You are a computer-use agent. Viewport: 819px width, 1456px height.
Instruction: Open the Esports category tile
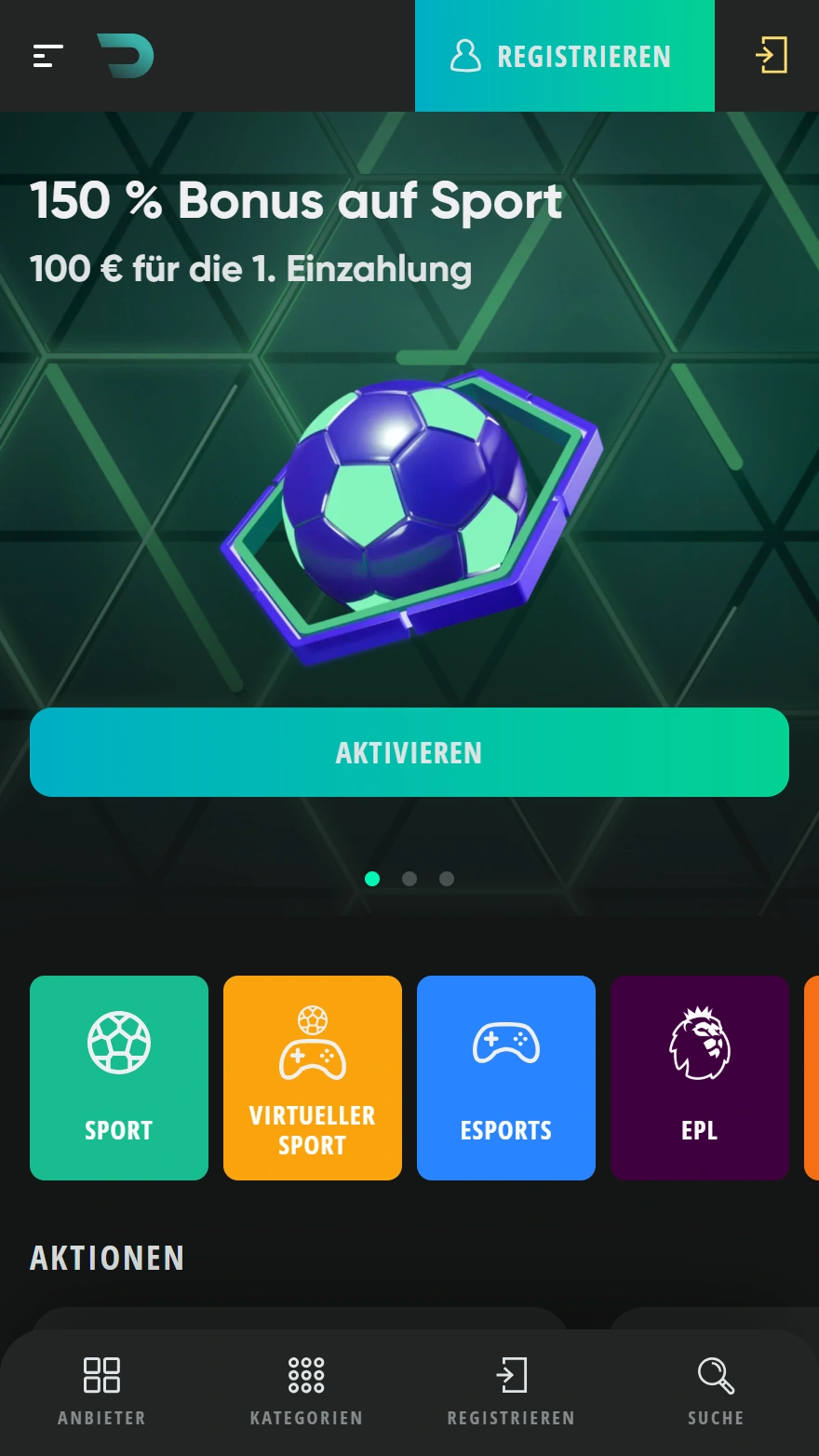tap(505, 1077)
